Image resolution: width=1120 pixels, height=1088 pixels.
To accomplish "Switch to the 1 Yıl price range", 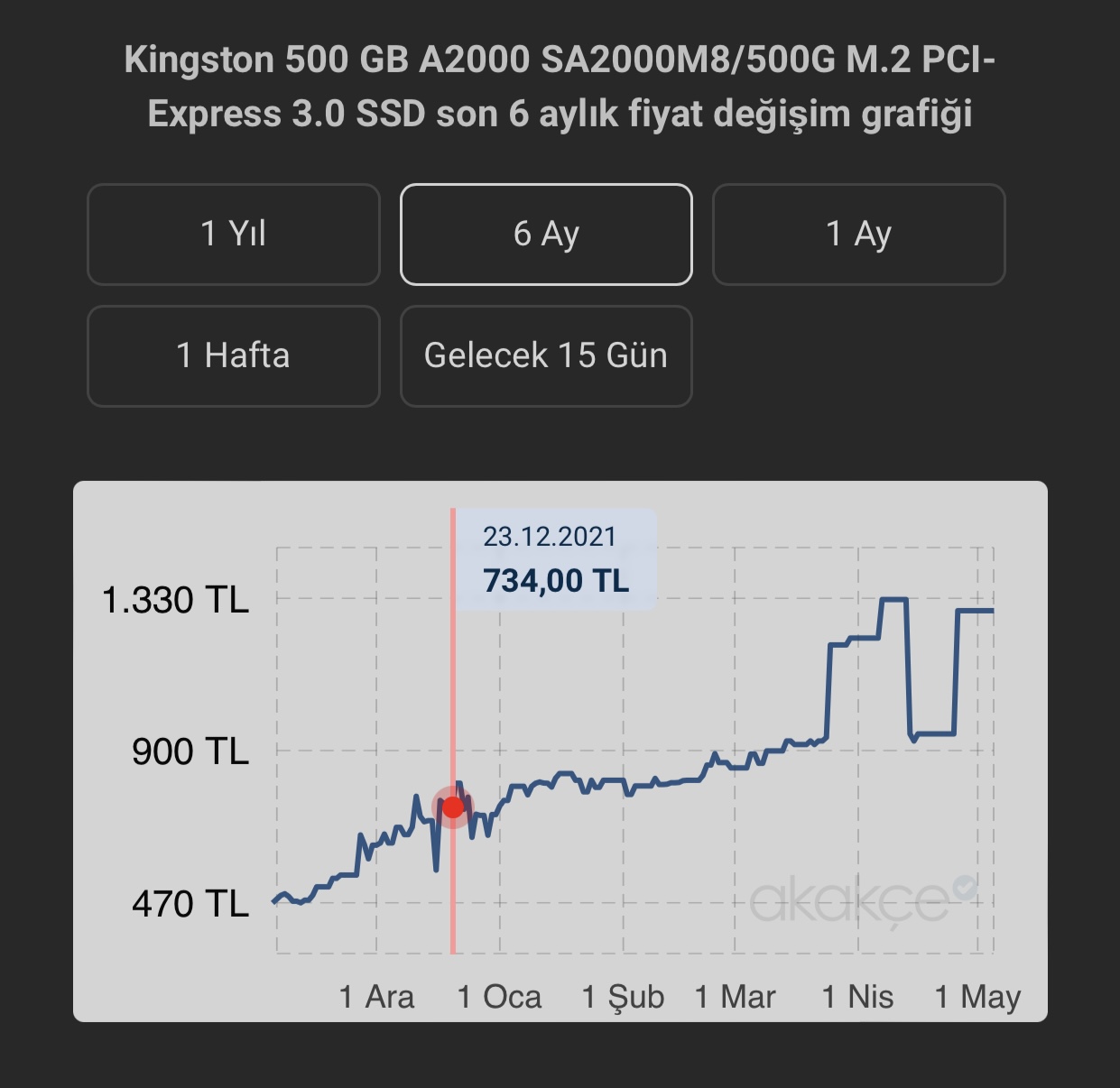I will tap(233, 235).
